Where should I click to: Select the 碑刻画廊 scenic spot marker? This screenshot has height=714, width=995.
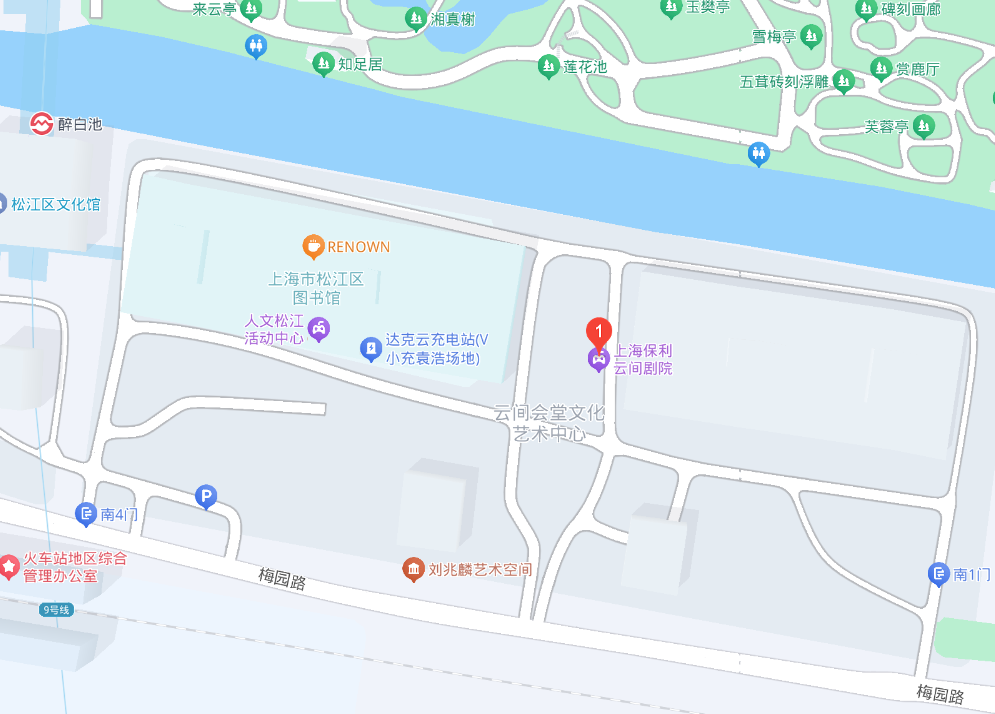pyautogui.click(x=866, y=10)
